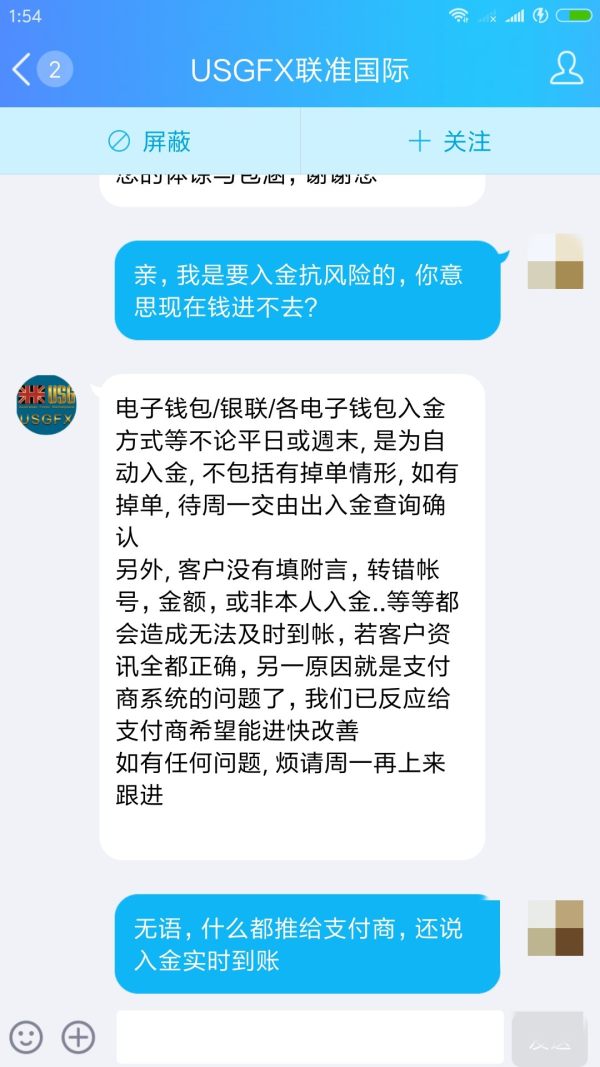The image size is (600, 1067).
Task: Open the plus attachment menu
Action: [x=78, y=1037]
